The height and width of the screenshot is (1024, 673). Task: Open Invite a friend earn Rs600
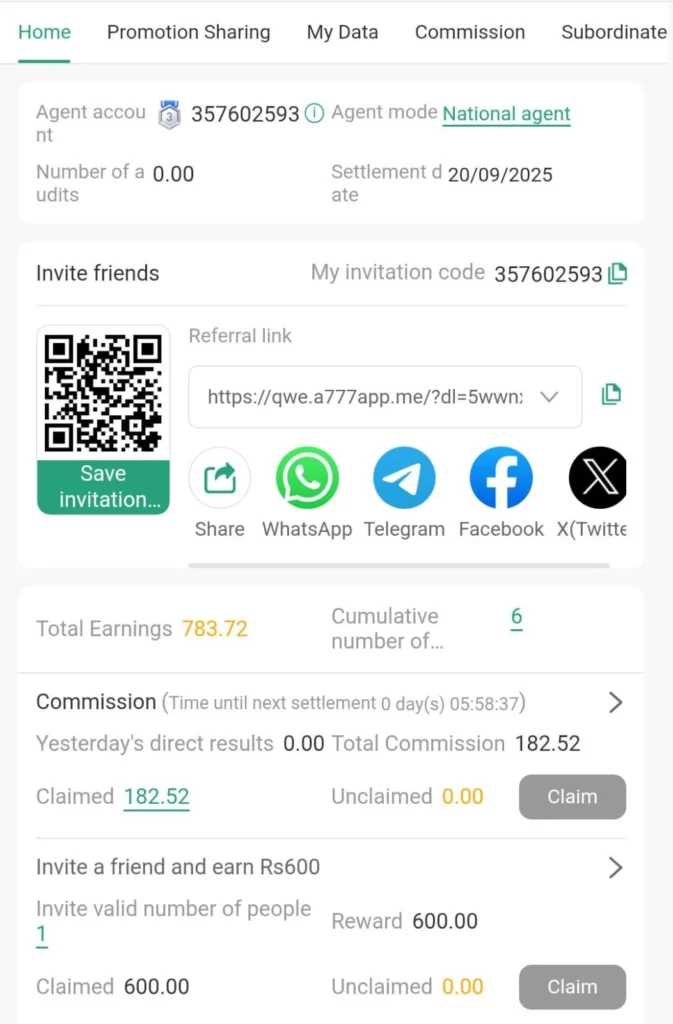click(x=615, y=867)
